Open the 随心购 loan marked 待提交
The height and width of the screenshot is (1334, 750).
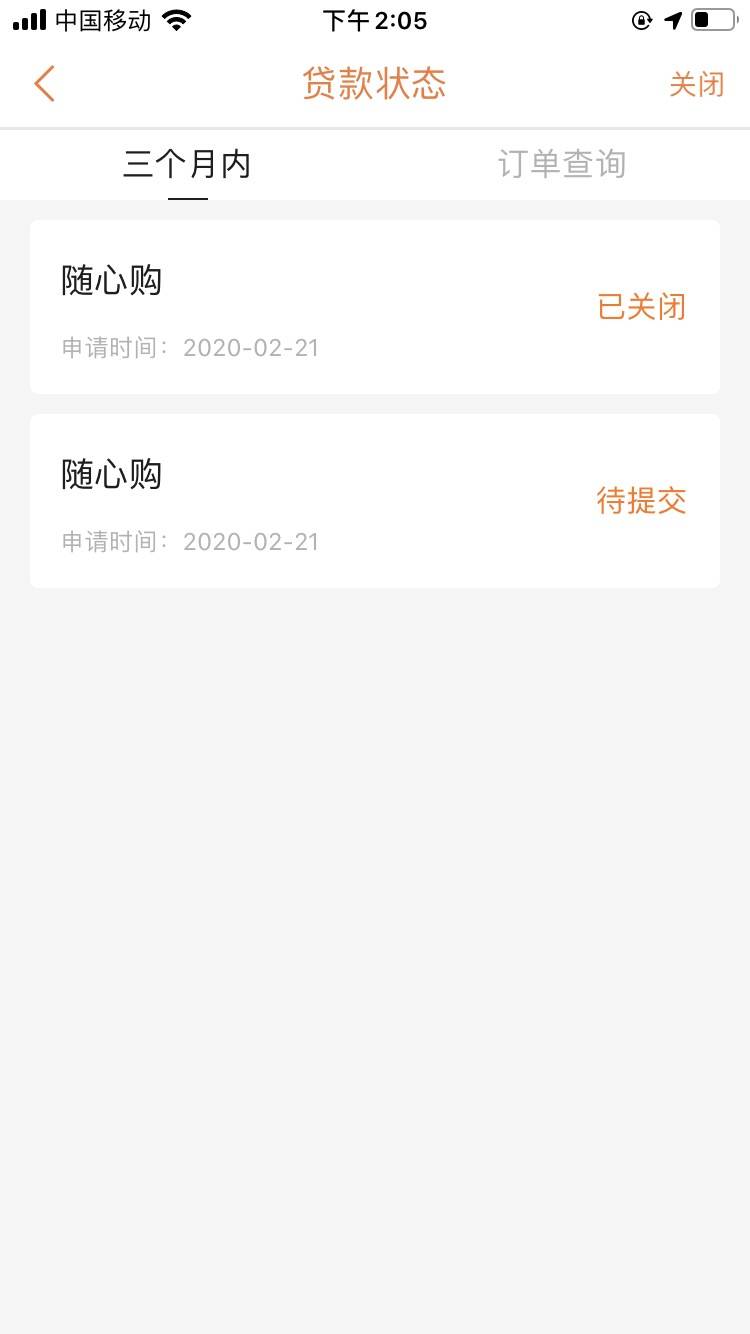pos(375,501)
